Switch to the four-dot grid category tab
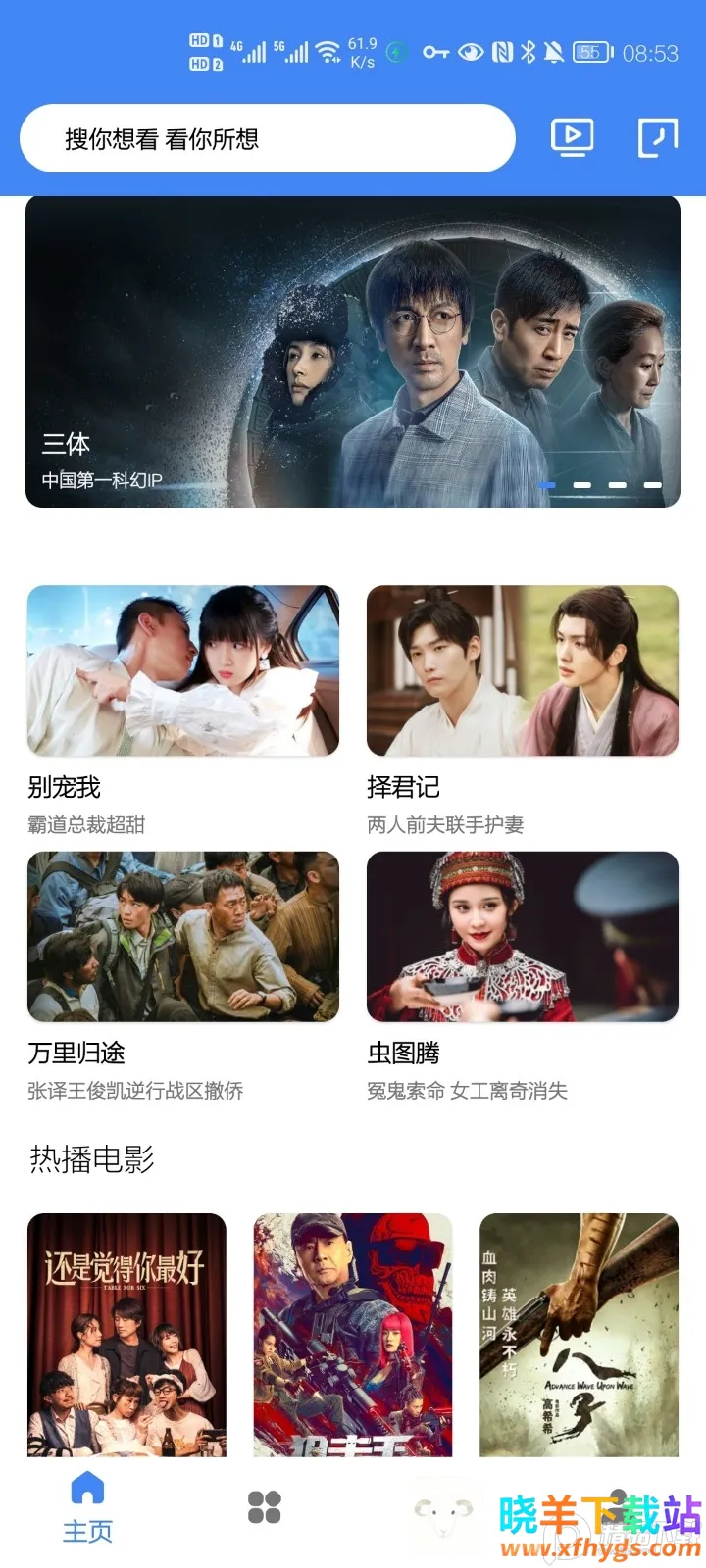 (265, 1507)
